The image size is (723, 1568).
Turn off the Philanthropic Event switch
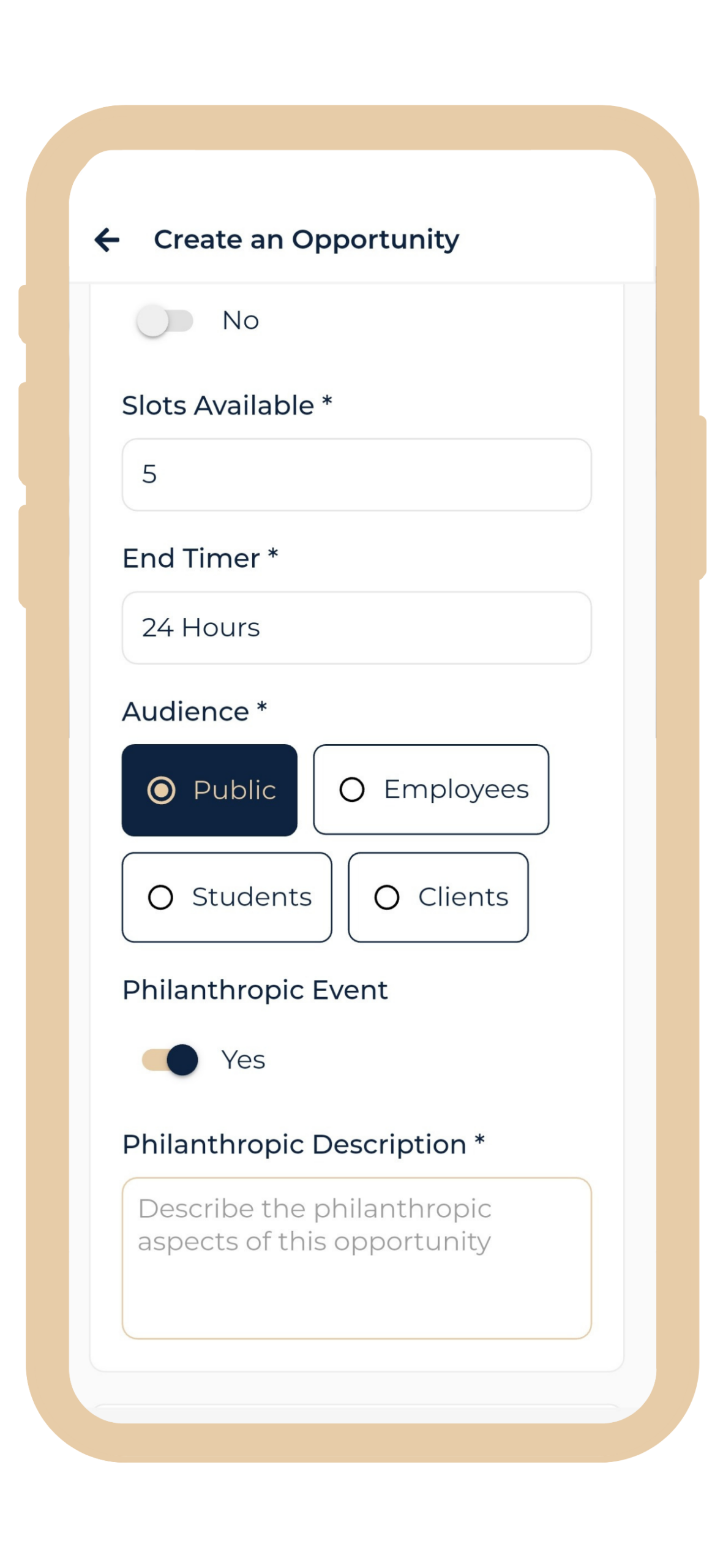[170, 1060]
